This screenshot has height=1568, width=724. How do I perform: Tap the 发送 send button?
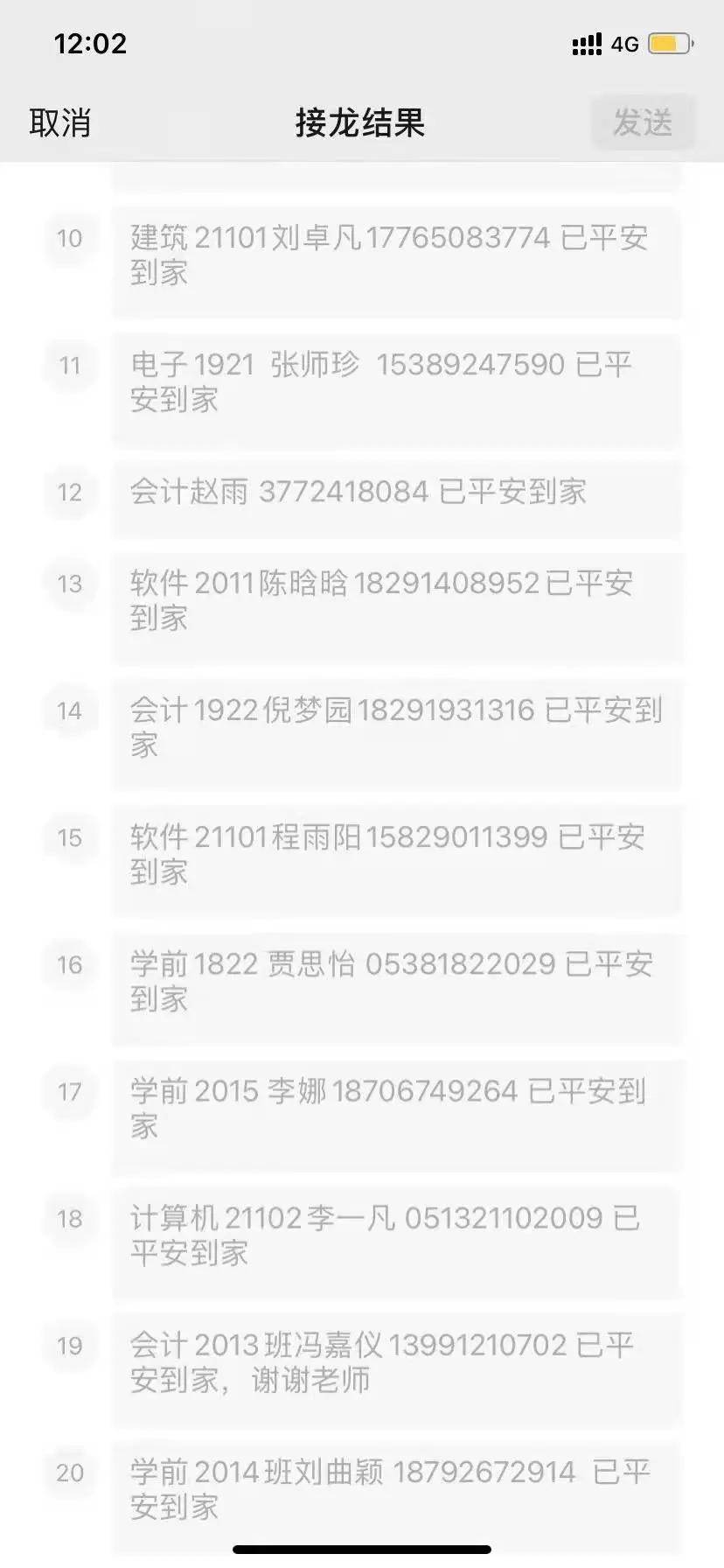click(644, 122)
